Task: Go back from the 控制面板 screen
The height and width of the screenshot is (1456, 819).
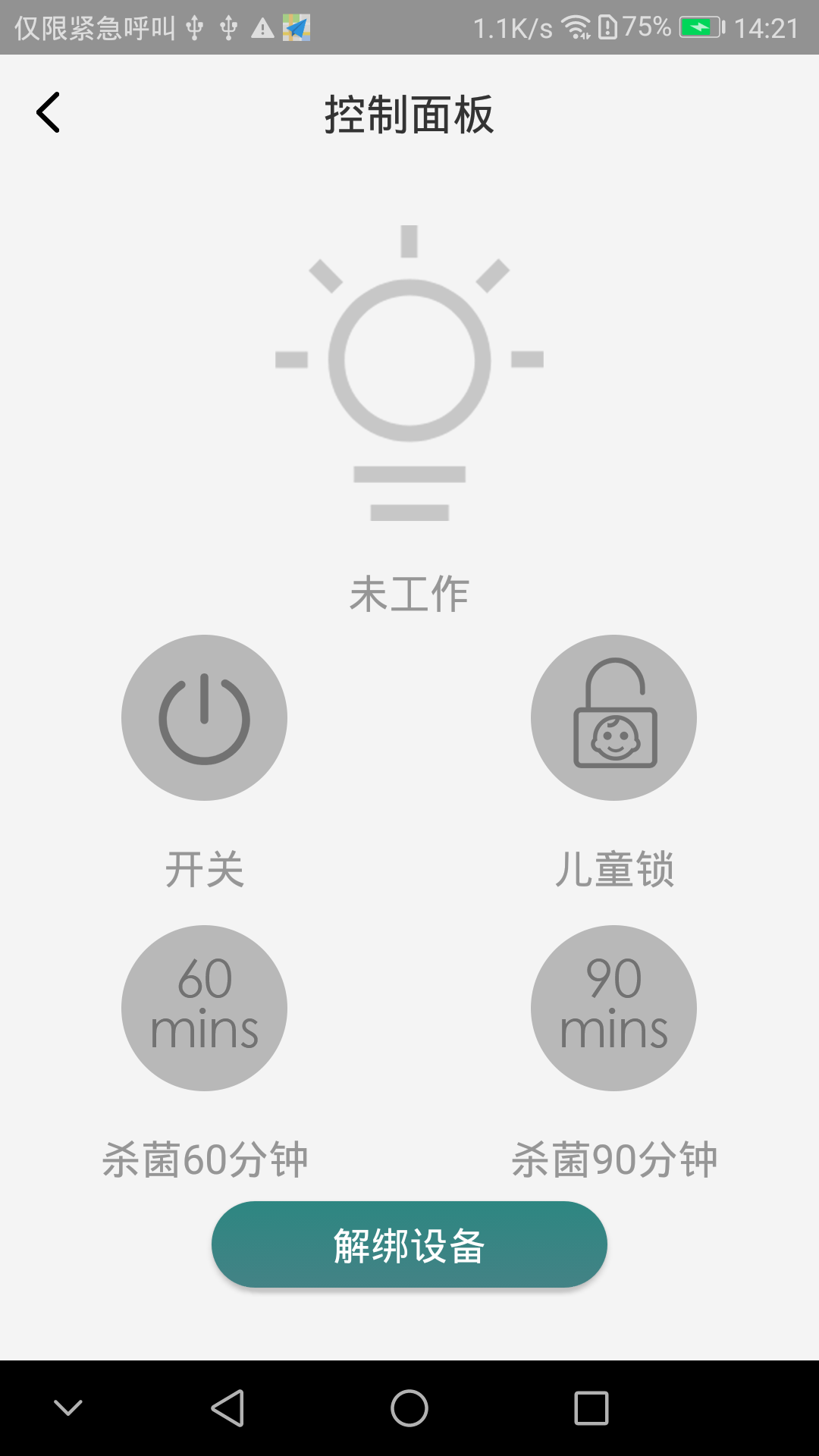Action: 49,113
